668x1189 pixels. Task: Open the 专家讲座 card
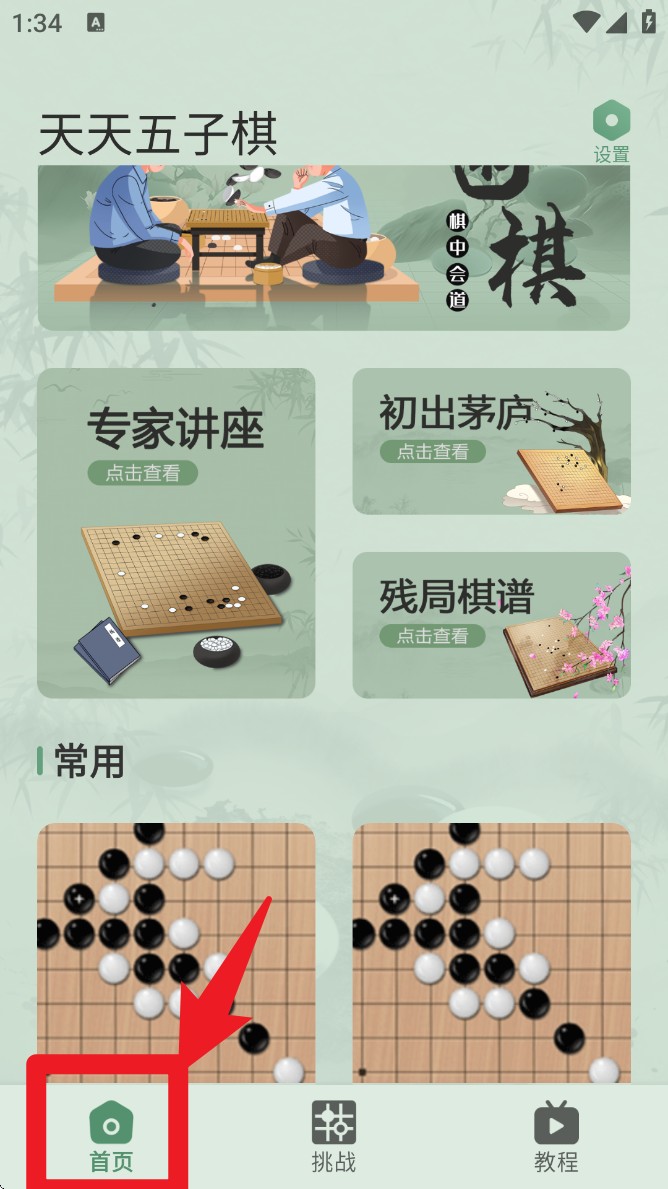coord(176,532)
